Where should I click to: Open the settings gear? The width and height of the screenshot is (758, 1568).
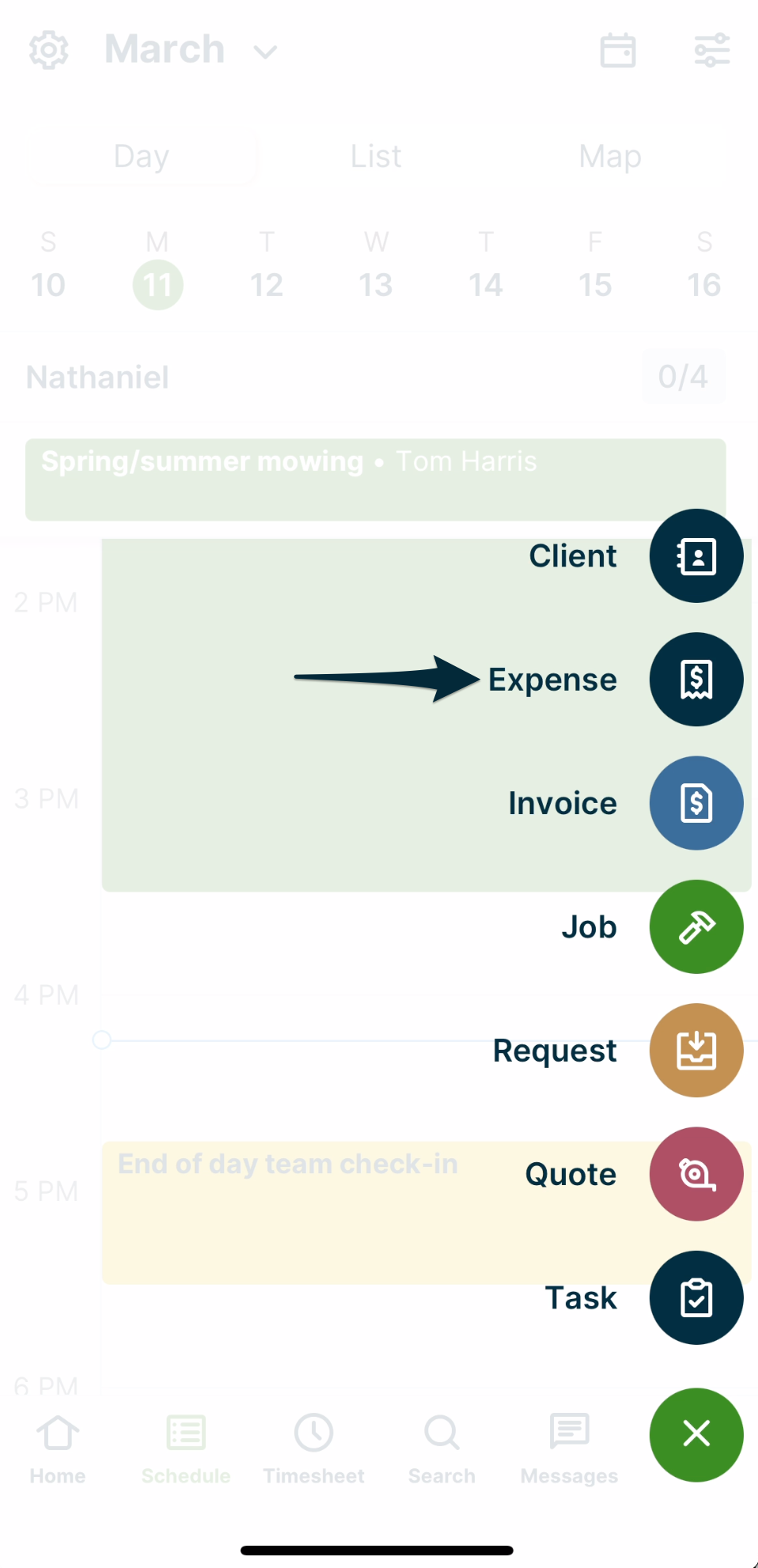[x=48, y=50]
